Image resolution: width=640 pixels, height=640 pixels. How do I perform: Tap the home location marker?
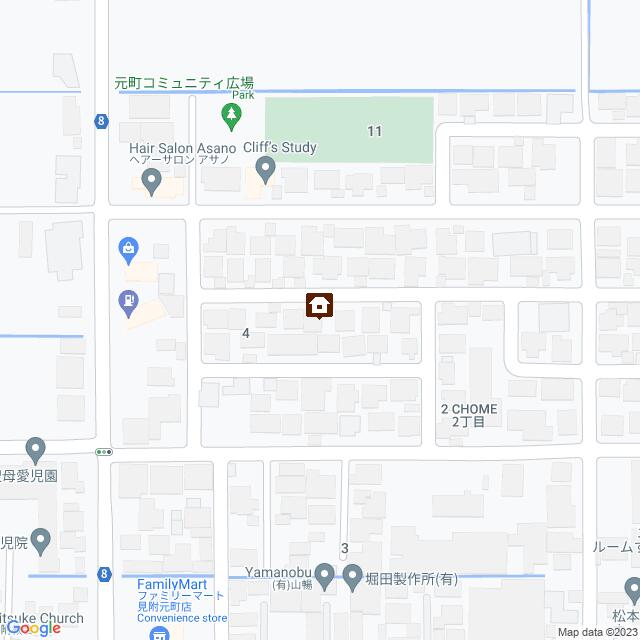(x=319, y=304)
